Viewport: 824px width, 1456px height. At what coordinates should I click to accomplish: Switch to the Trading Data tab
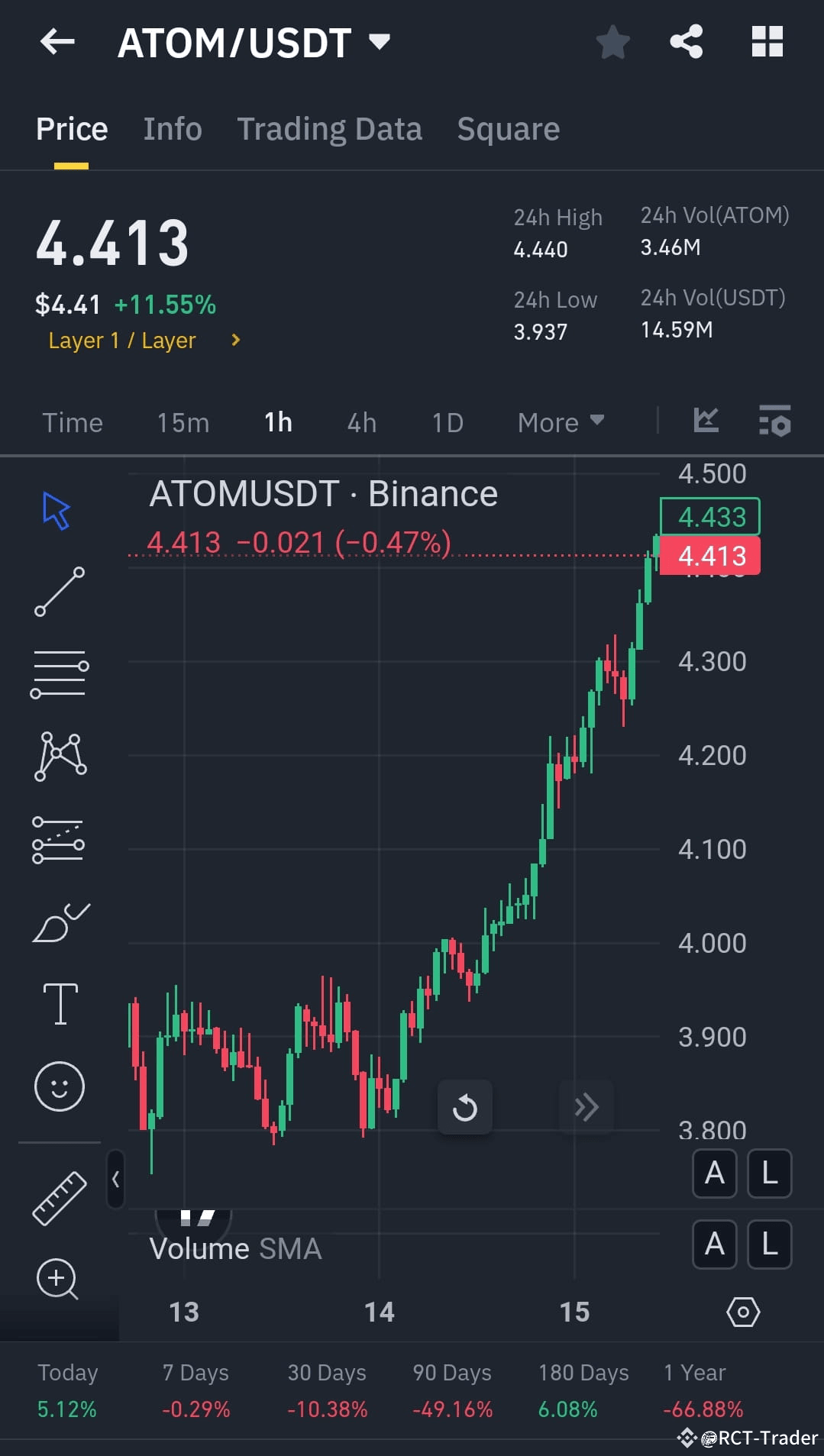pyautogui.click(x=329, y=128)
